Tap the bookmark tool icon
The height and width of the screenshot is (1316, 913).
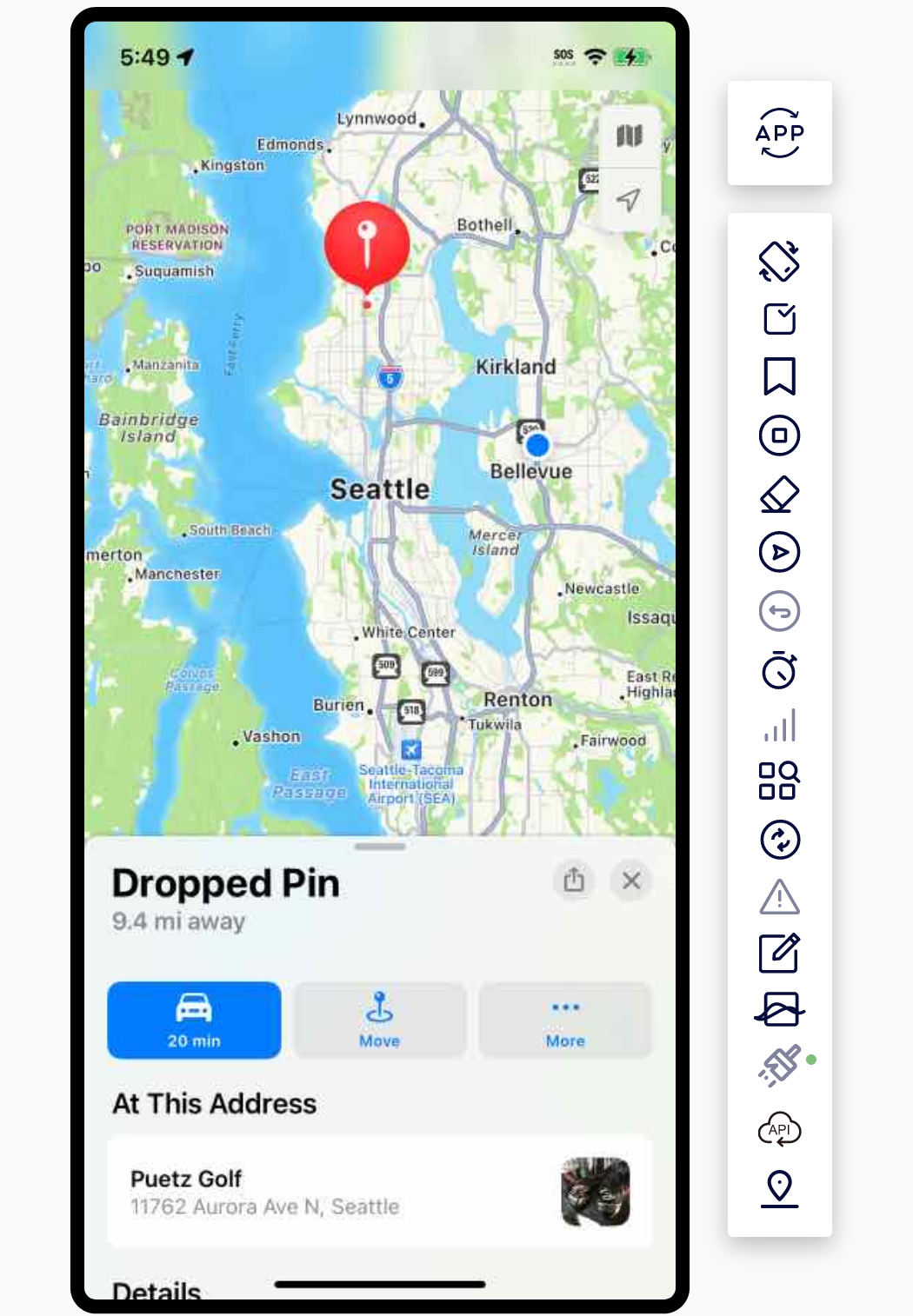pos(779,376)
